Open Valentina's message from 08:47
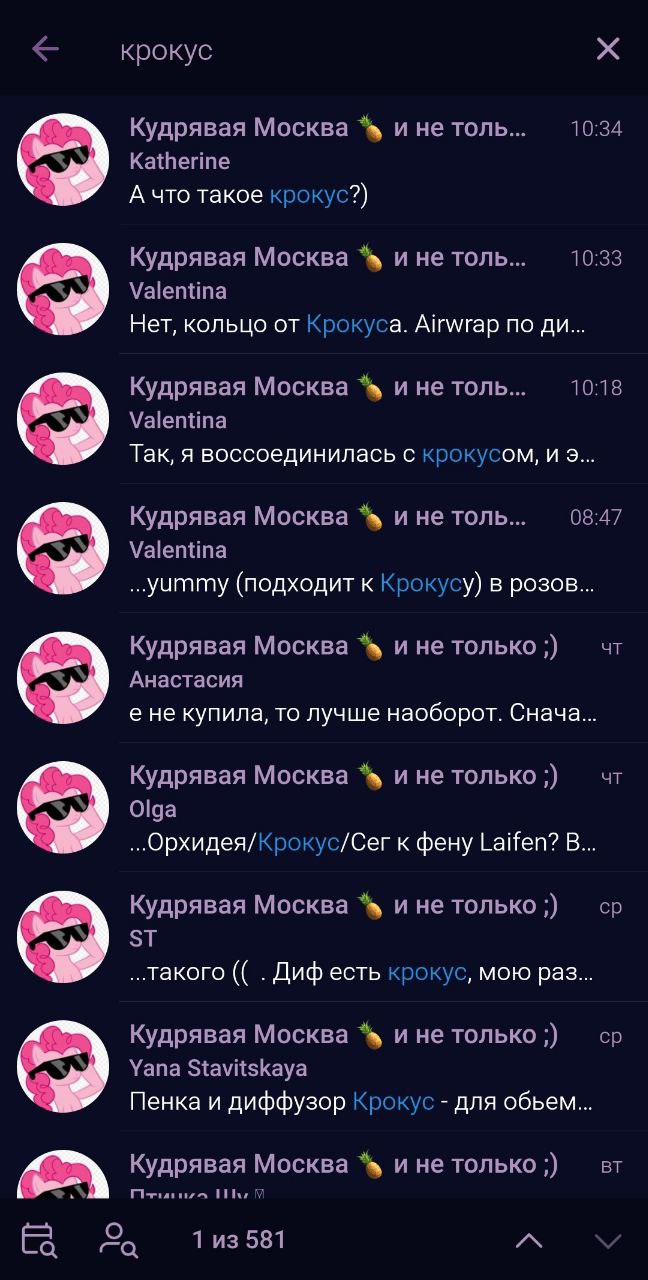The height and width of the screenshot is (1280, 648). [324, 549]
